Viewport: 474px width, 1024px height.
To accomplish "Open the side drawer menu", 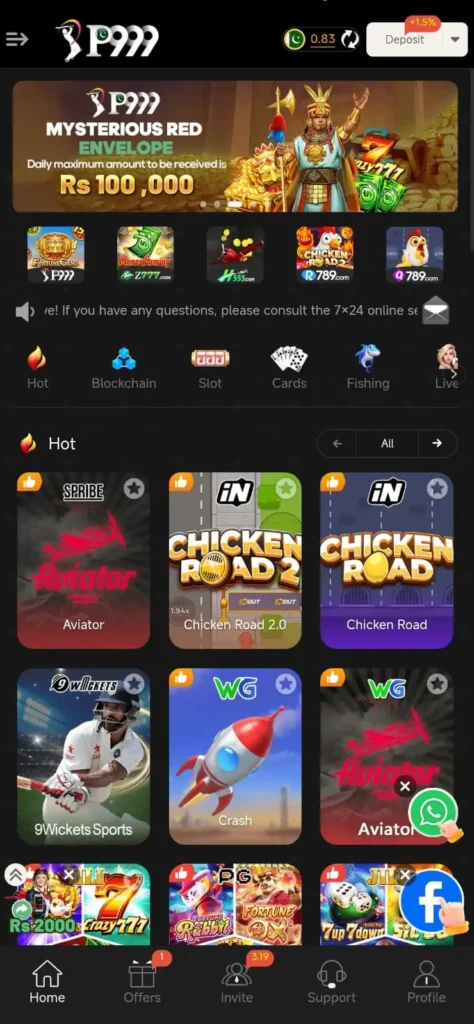I will point(17,39).
